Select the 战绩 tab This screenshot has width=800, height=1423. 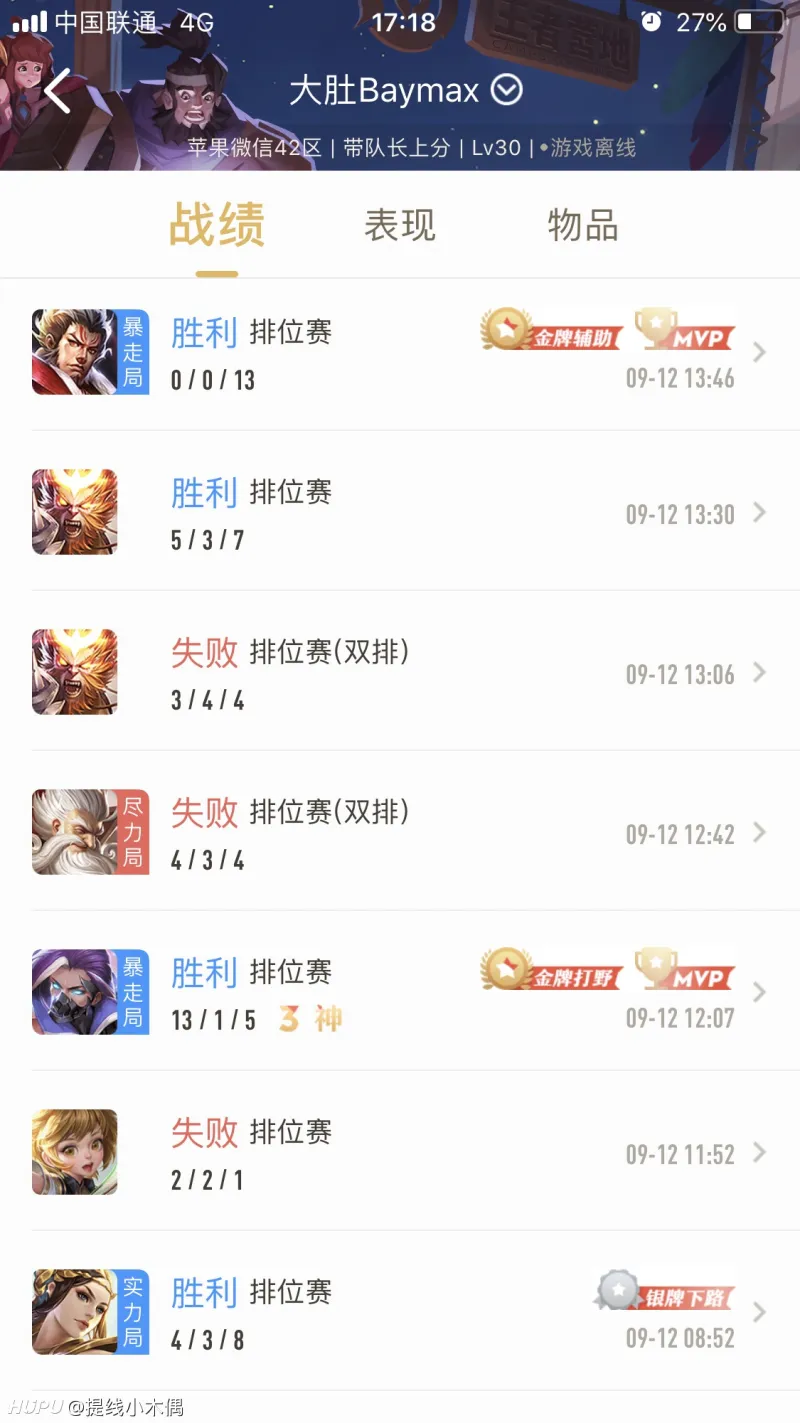[x=217, y=225]
